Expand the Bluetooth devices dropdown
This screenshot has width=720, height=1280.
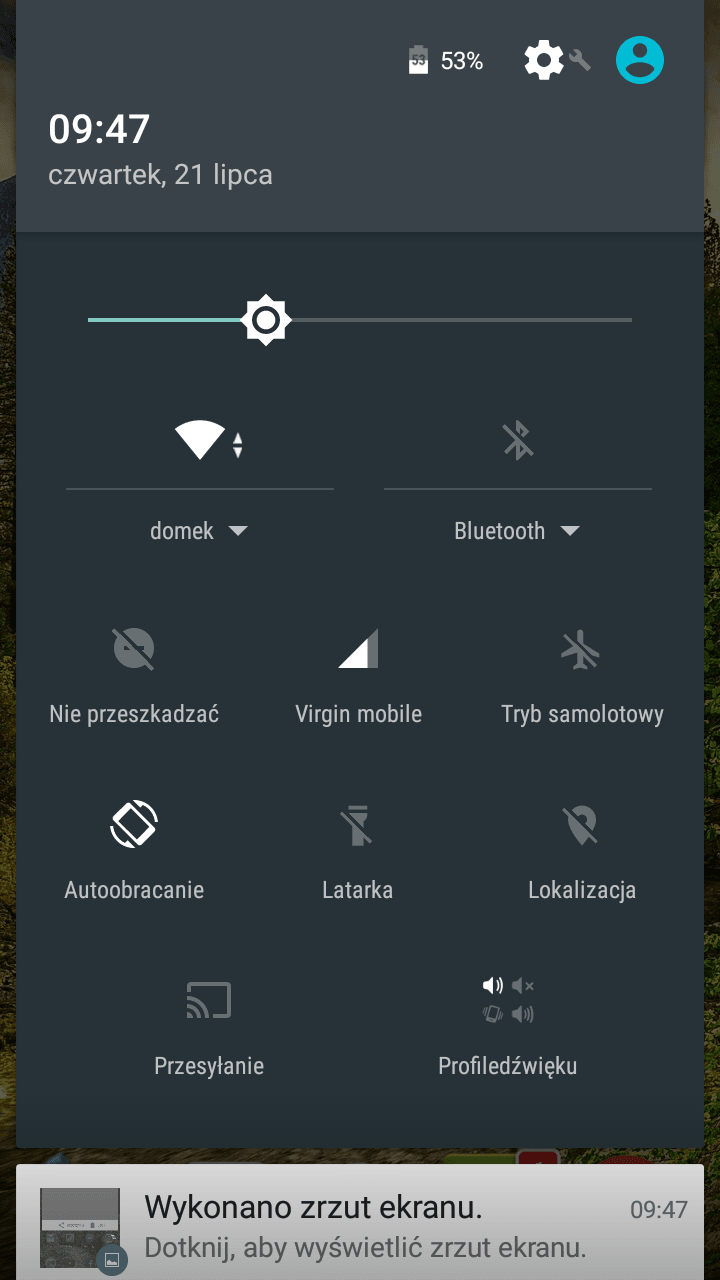[517, 531]
